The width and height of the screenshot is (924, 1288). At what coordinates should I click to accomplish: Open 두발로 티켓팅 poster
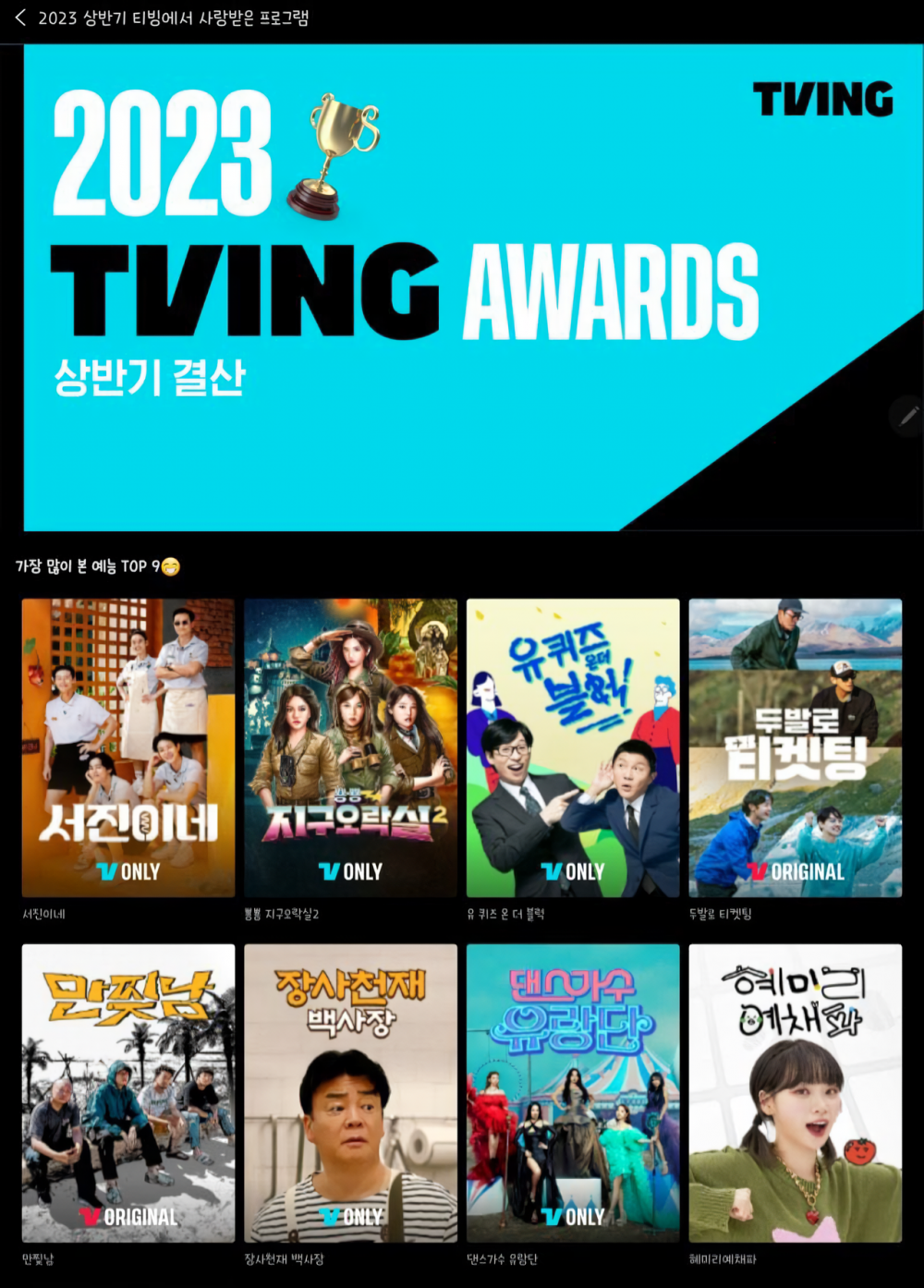[795, 747]
